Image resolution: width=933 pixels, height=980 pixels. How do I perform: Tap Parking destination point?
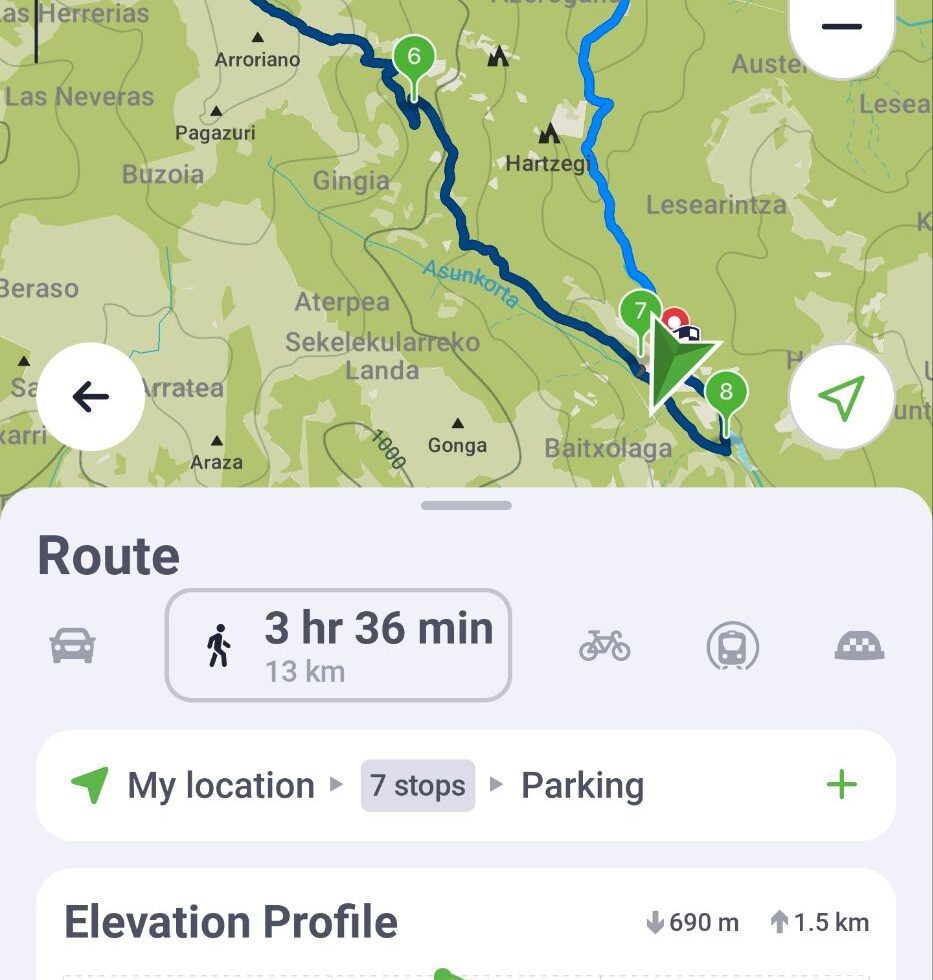[x=582, y=786]
